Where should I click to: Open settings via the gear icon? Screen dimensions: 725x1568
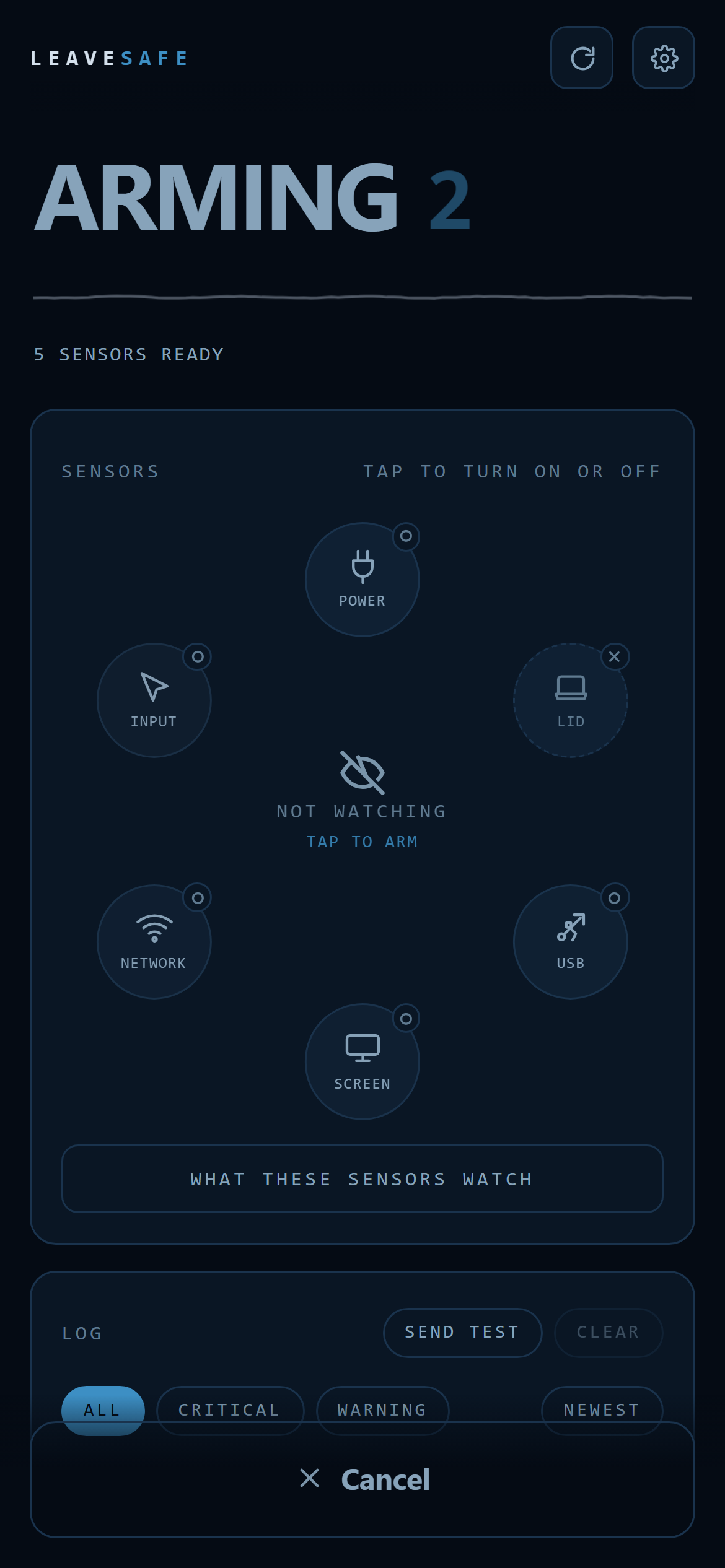coord(664,58)
